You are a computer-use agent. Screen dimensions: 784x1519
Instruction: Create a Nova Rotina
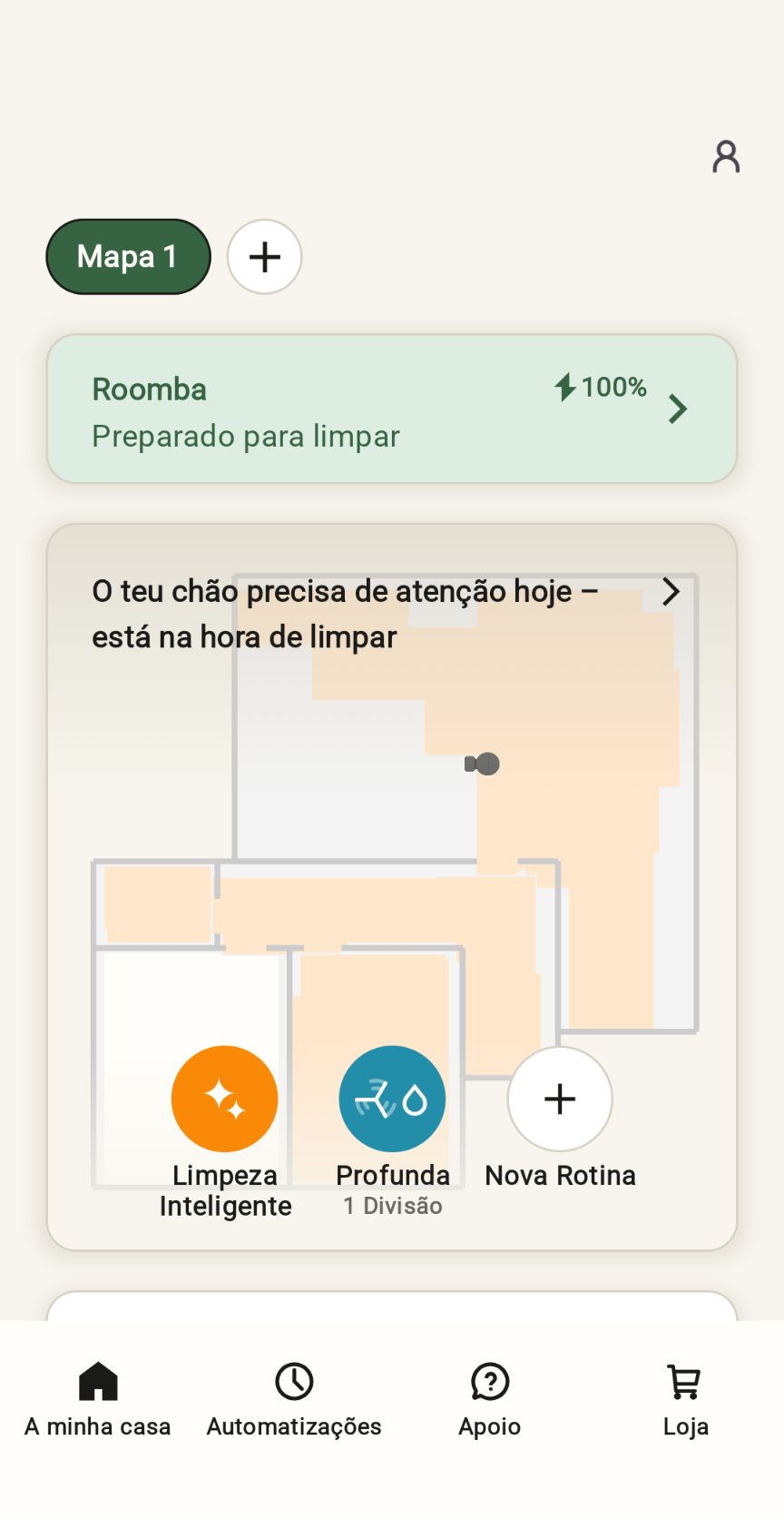[x=560, y=1100]
